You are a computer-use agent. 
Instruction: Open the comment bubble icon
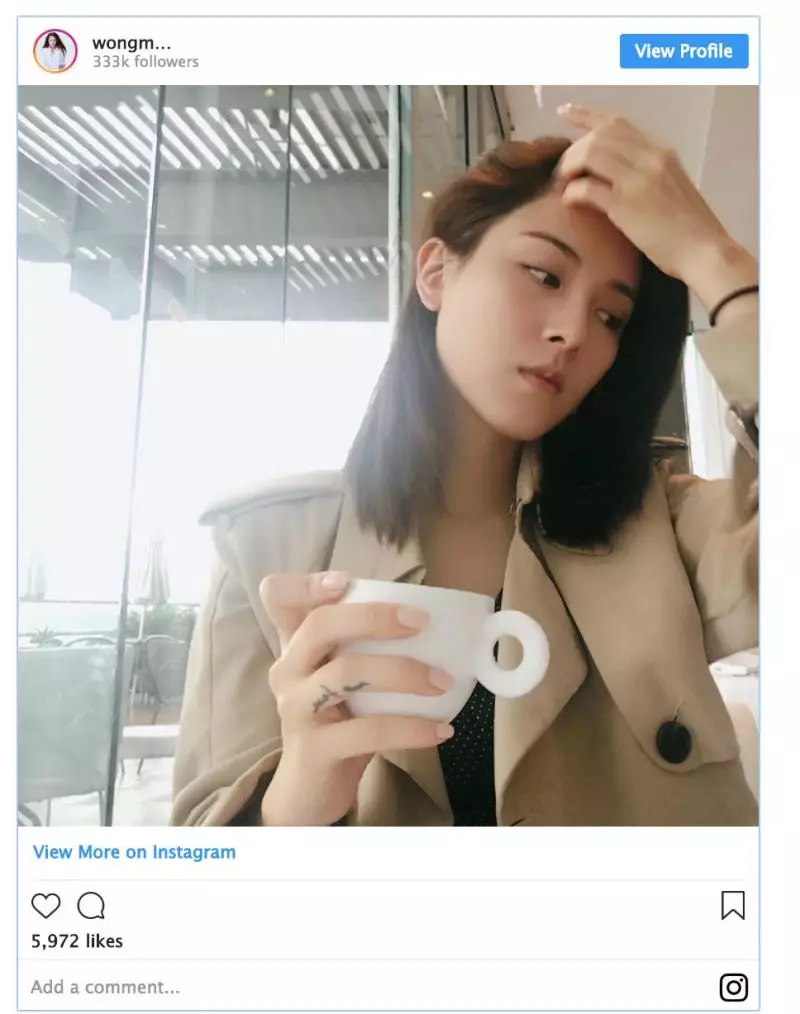(91, 906)
